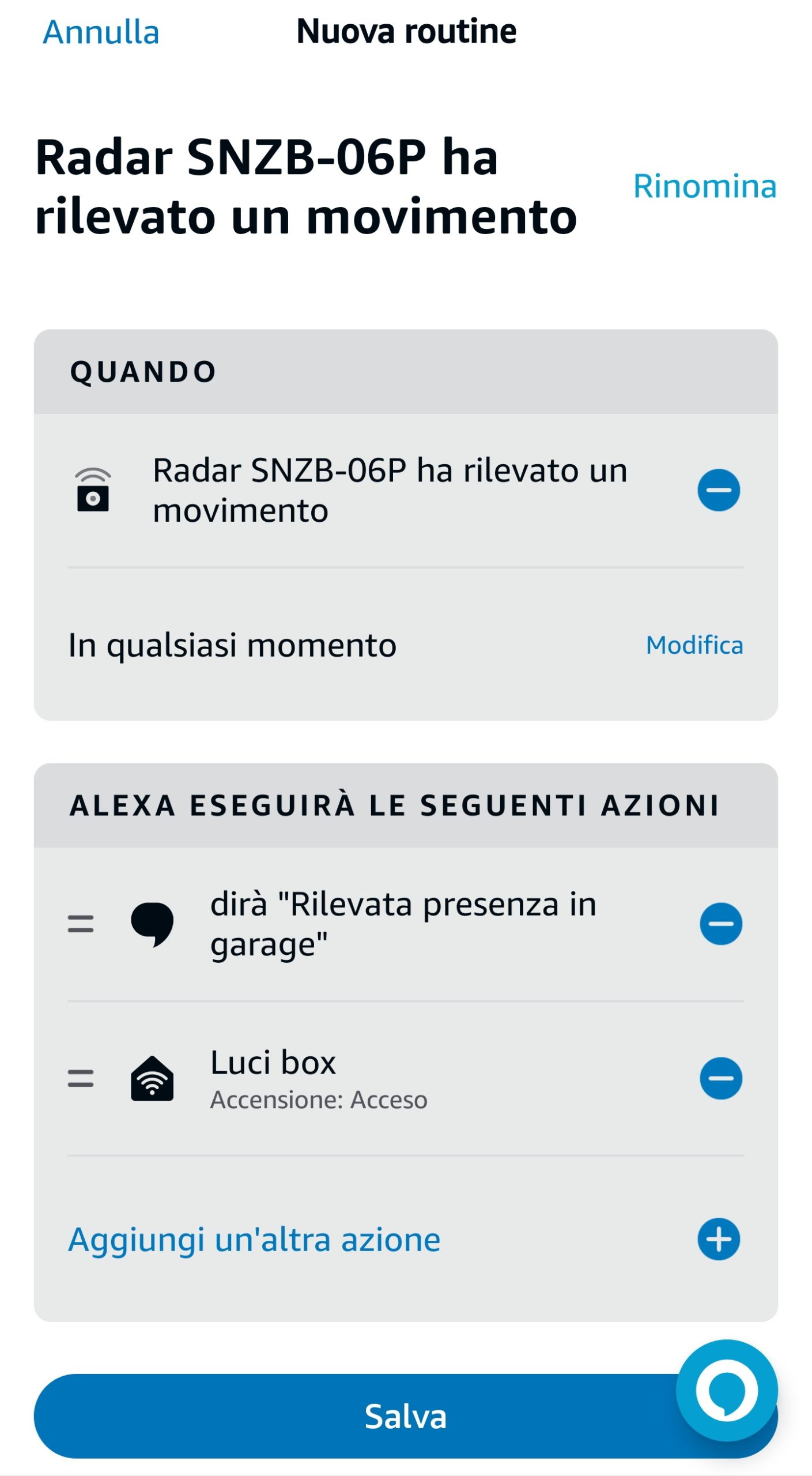The height and width of the screenshot is (1476, 812).
Task: Remove the "Rilevata presenza in garage" action
Action: (720, 924)
